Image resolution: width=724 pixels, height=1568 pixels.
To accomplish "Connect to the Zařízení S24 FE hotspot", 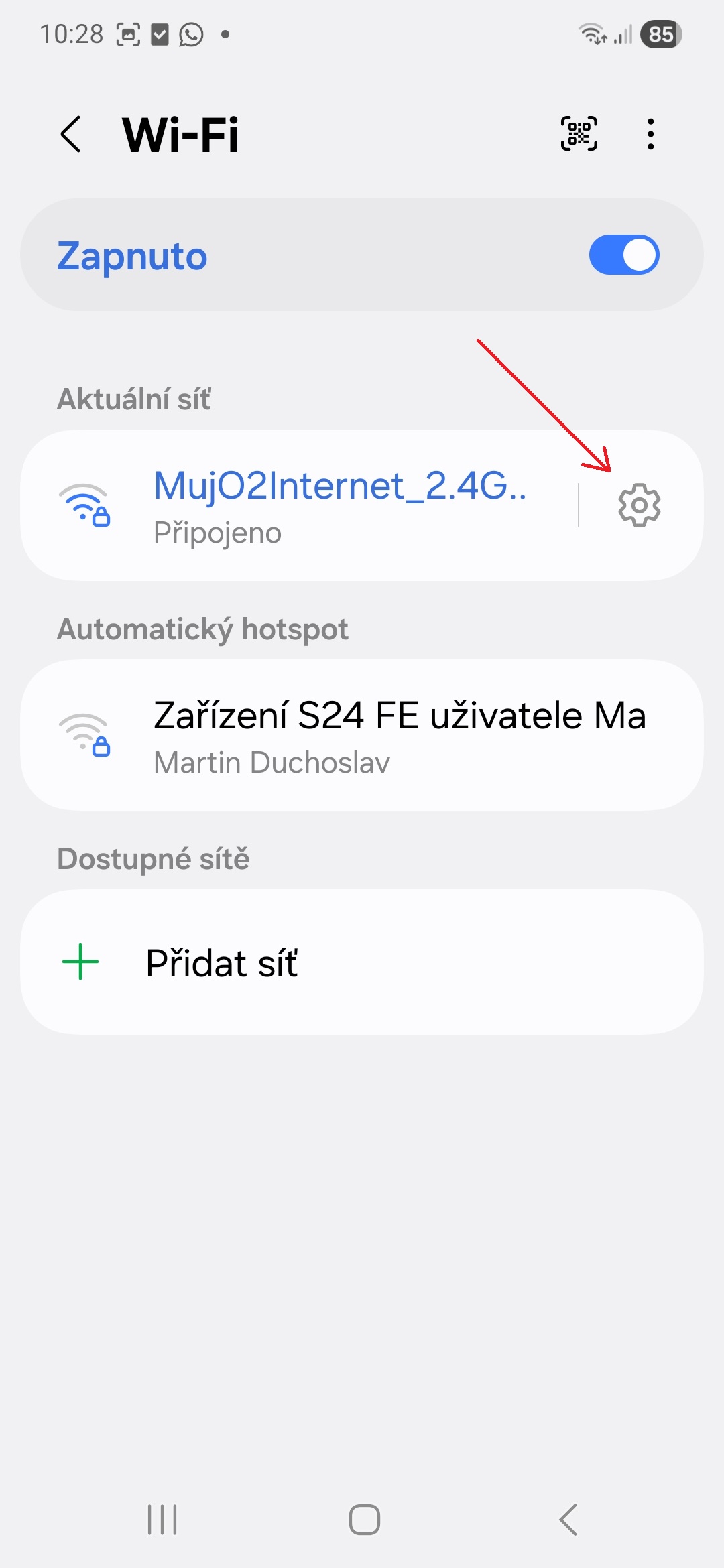I will [362, 735].
